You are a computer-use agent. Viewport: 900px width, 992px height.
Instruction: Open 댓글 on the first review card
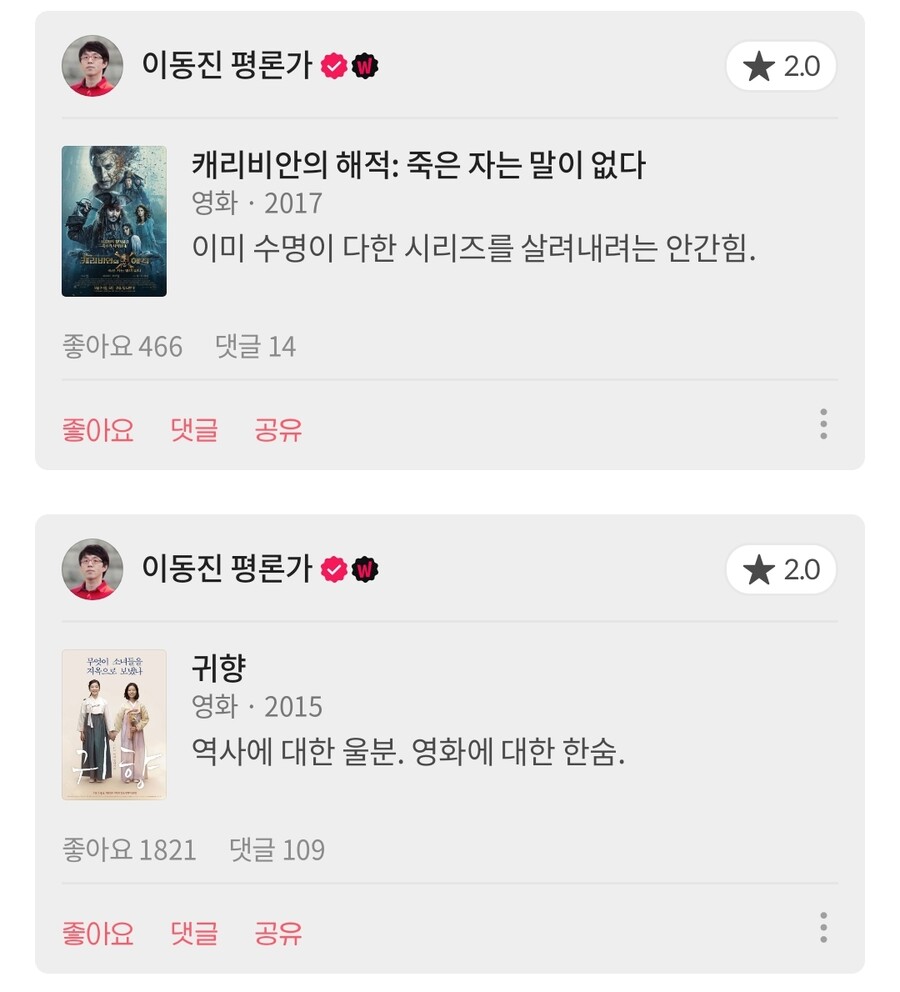[x=192, y=430]
